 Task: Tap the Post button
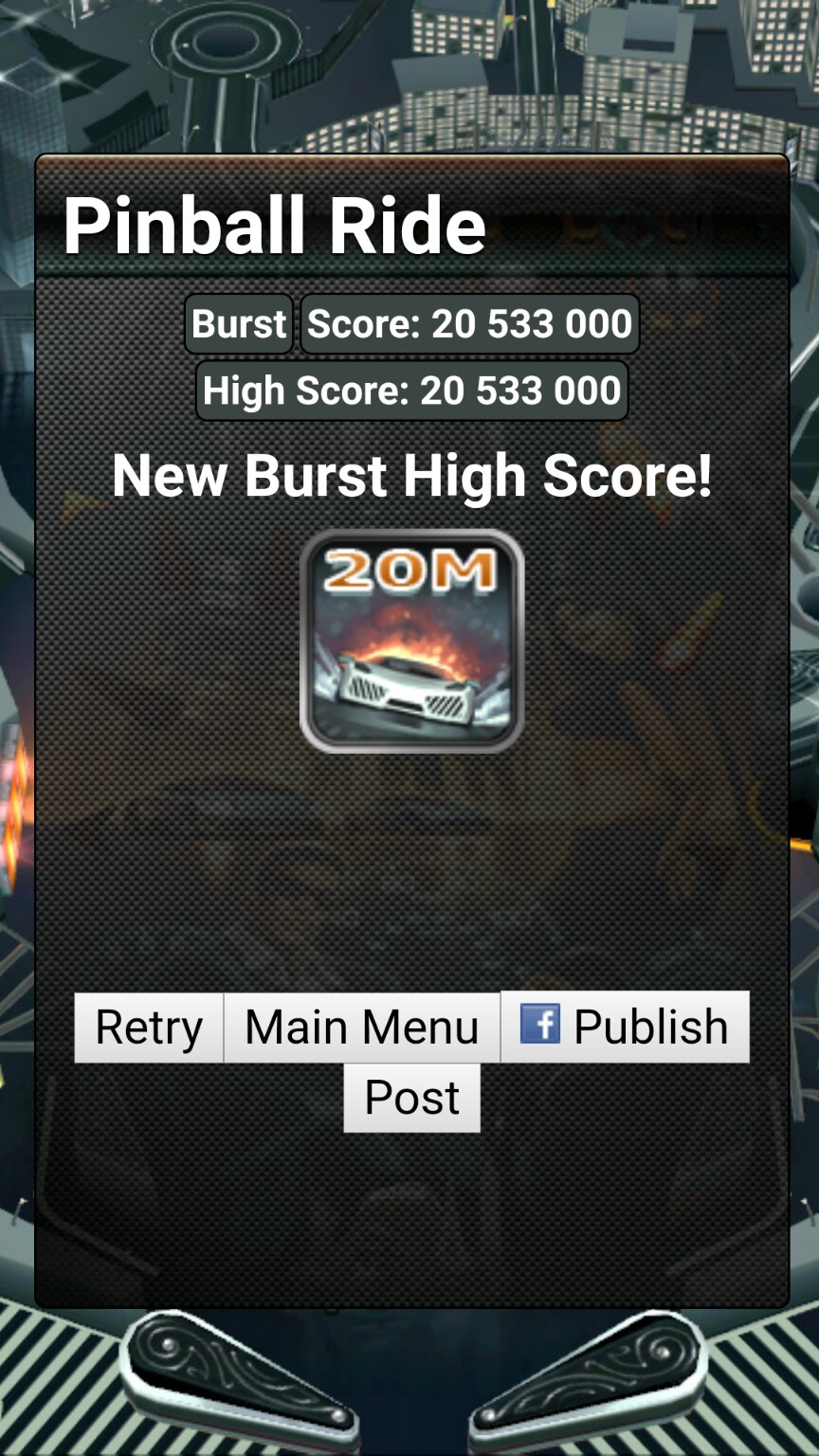411,1098
